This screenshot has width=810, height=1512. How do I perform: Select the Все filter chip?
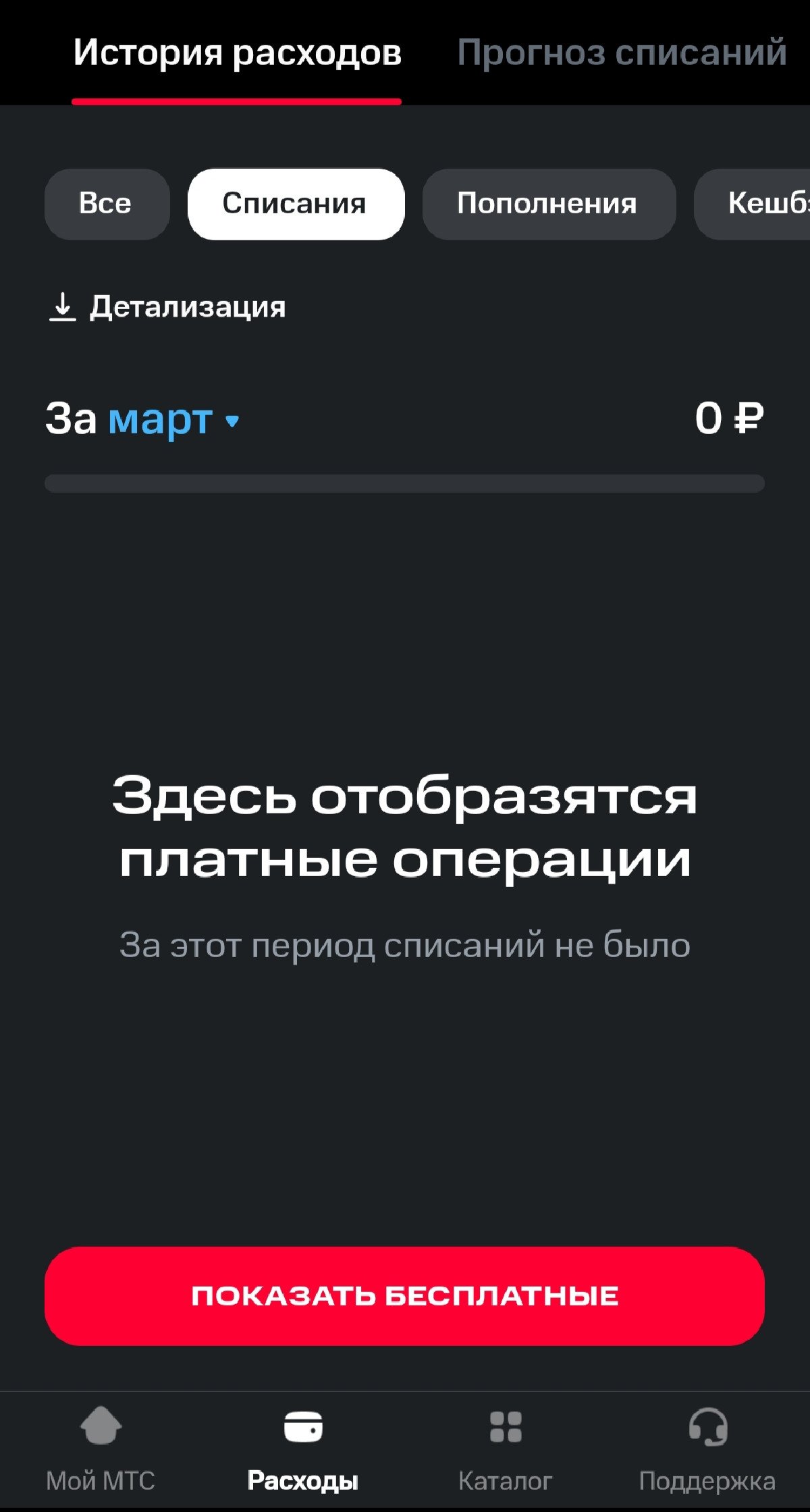pos(106,204)
